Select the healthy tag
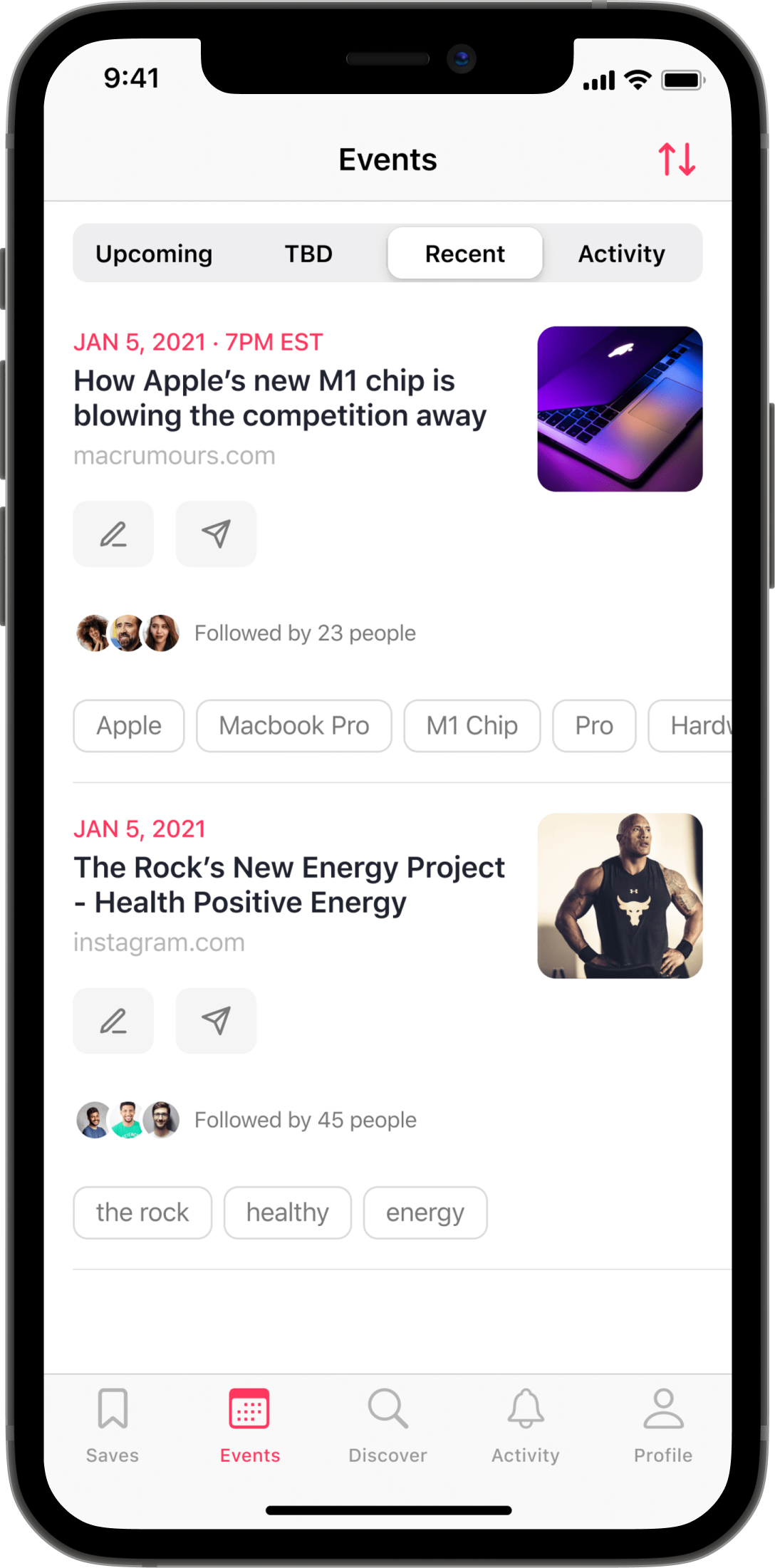Viewport: 775px width, 1568px height. click(288, 1213)
